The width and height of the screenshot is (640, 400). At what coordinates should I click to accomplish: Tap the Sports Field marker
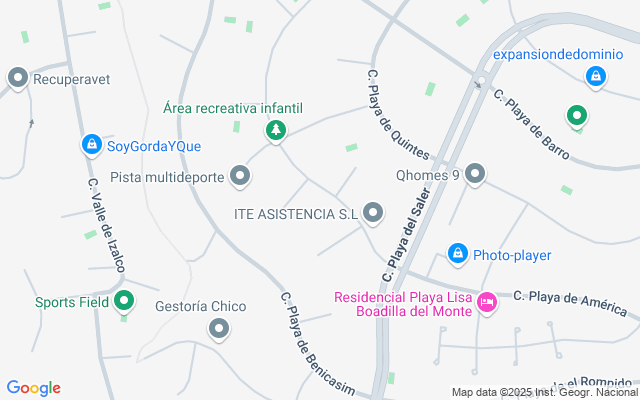(125, 300)
